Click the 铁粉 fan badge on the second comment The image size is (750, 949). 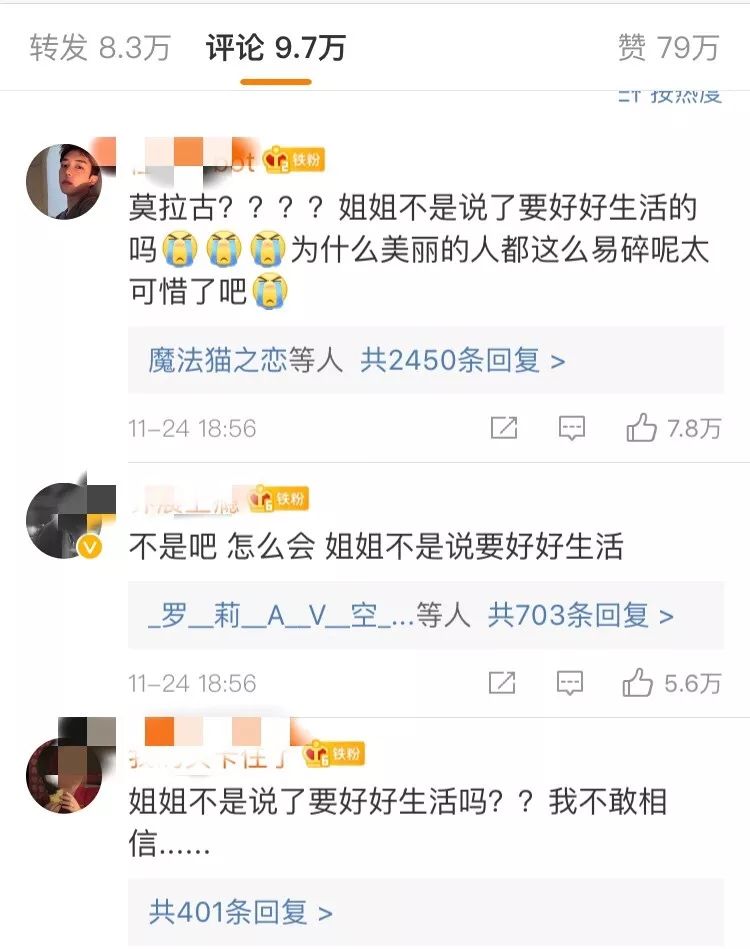coord(281,496)
